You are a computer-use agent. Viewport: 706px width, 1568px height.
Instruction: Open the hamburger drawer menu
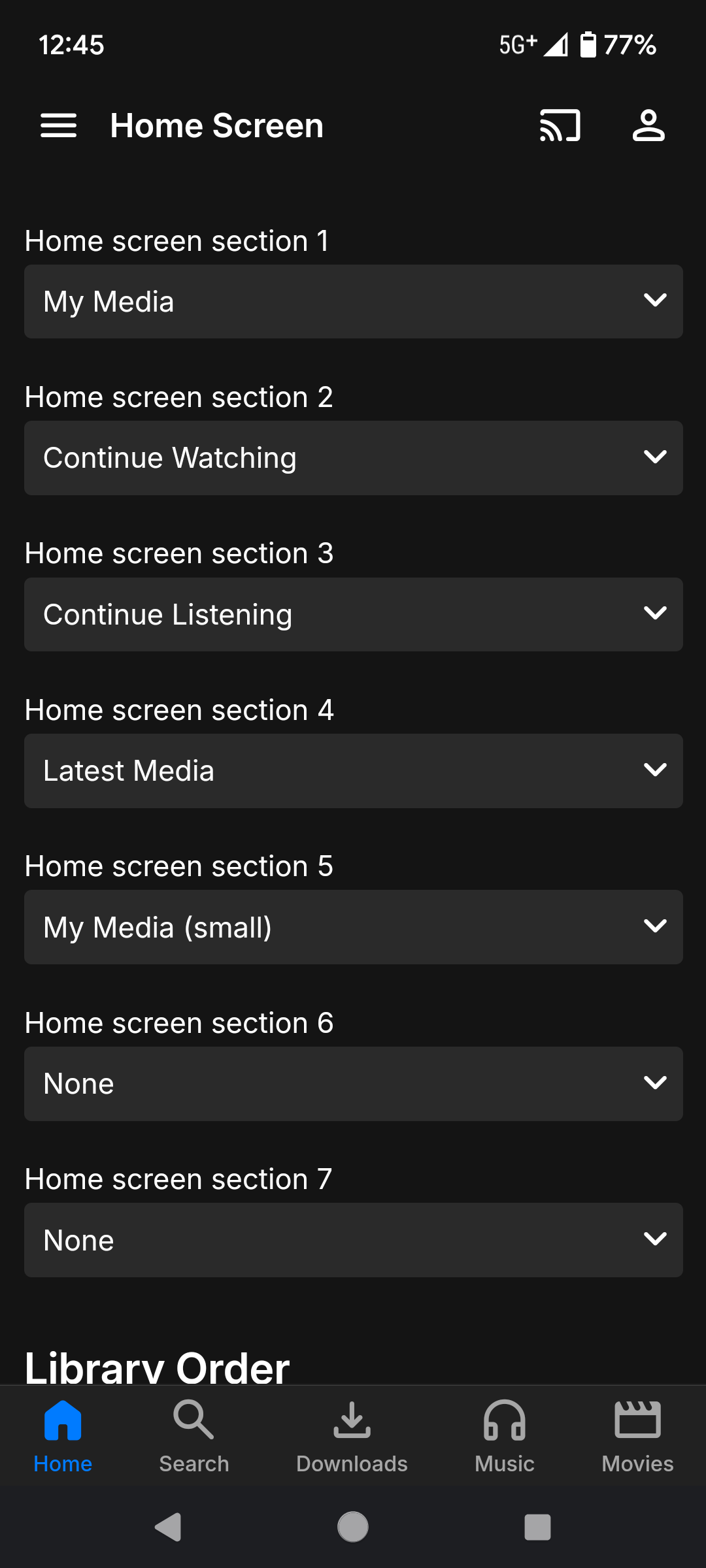pyautogui.click(x=59, y=125)
